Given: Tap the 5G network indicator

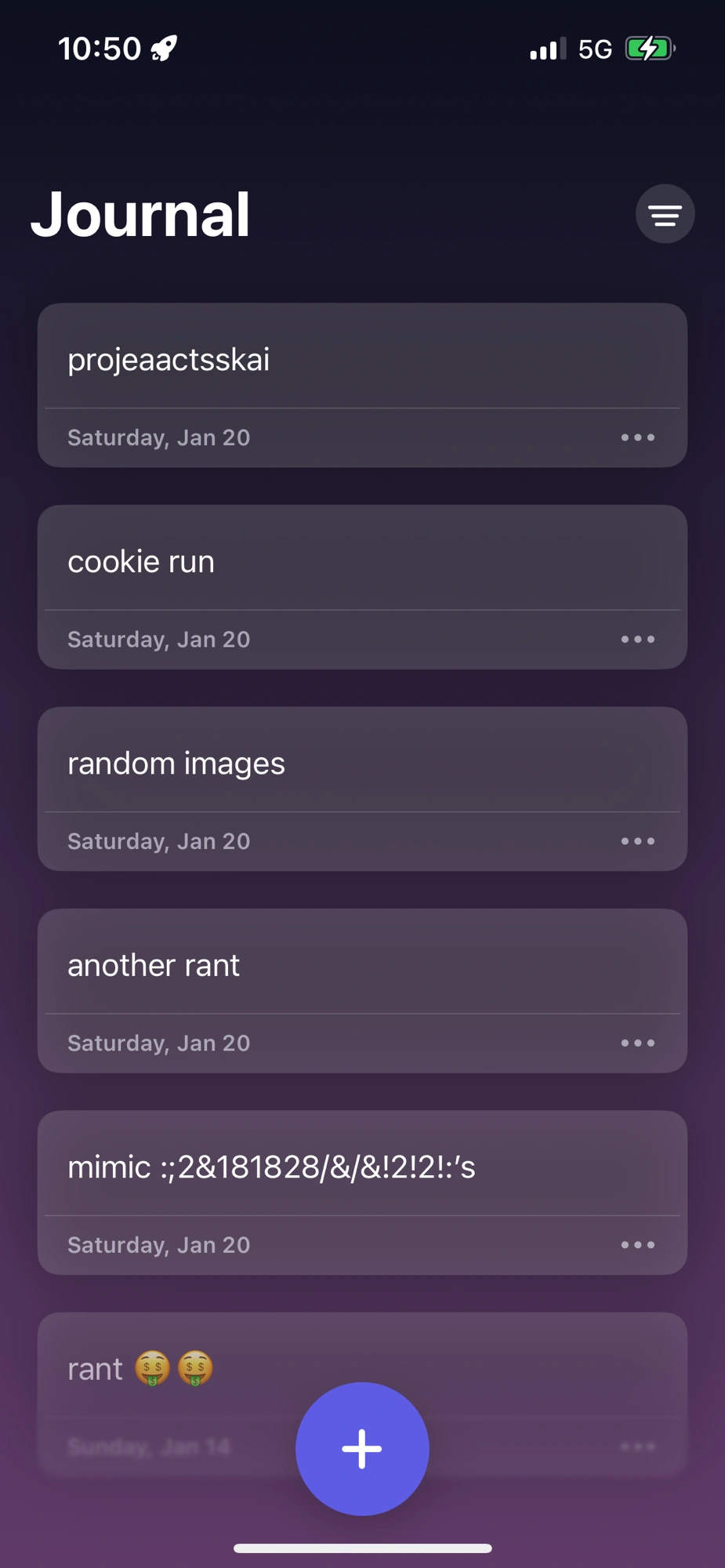Looking at the screenshot, I should click(x=593, y=48).
